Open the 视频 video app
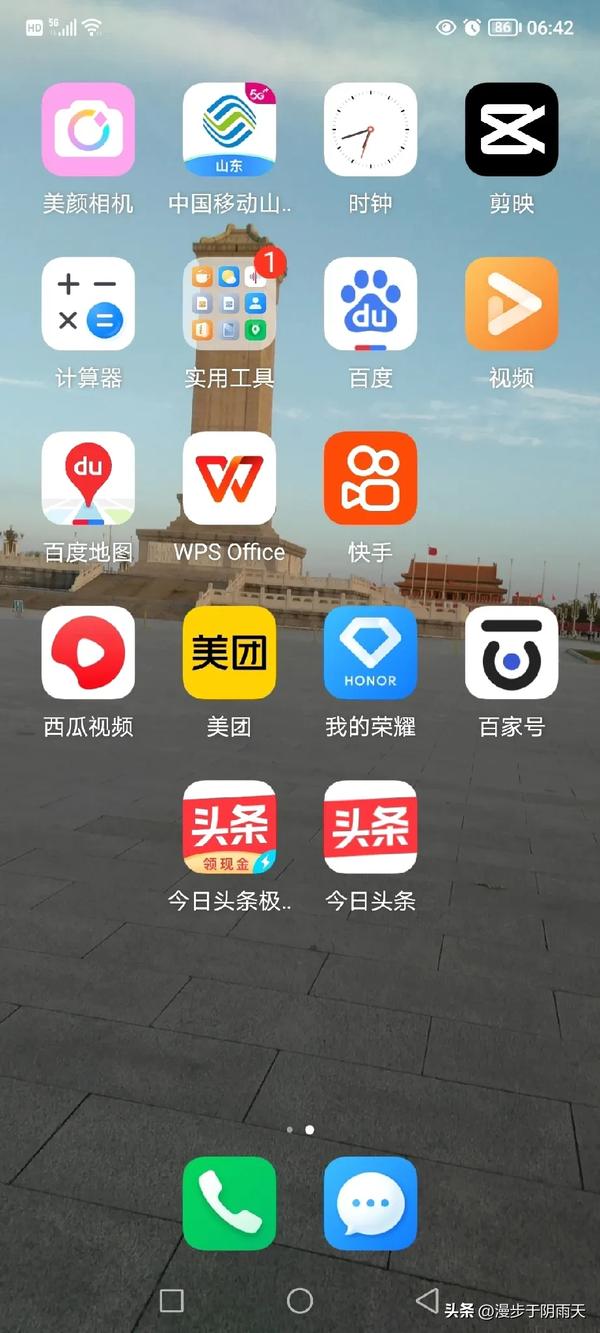Image resolution: width=600 pixels, height=1333 pixels. pyautogui.click(x=511, y=304)
